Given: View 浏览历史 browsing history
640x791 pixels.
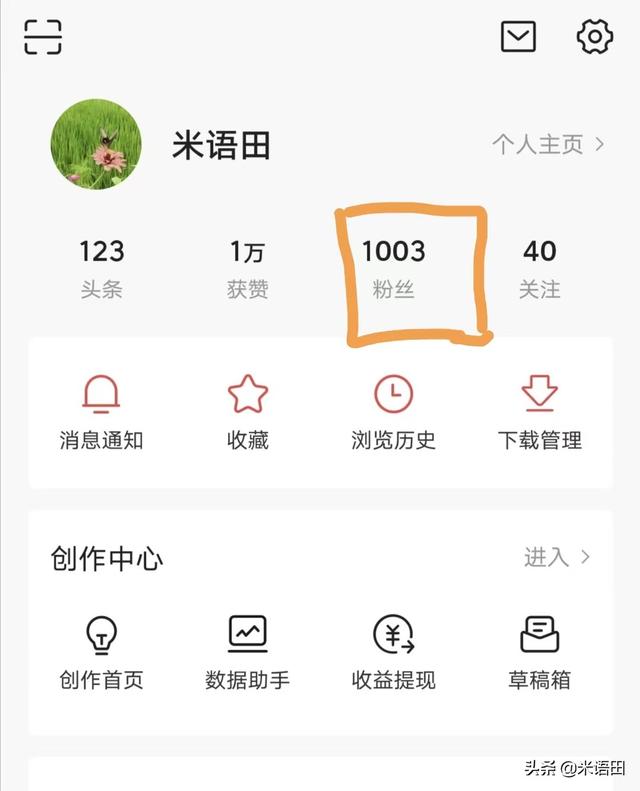Looking at the screenshot, I should click(x=393, y=412).
